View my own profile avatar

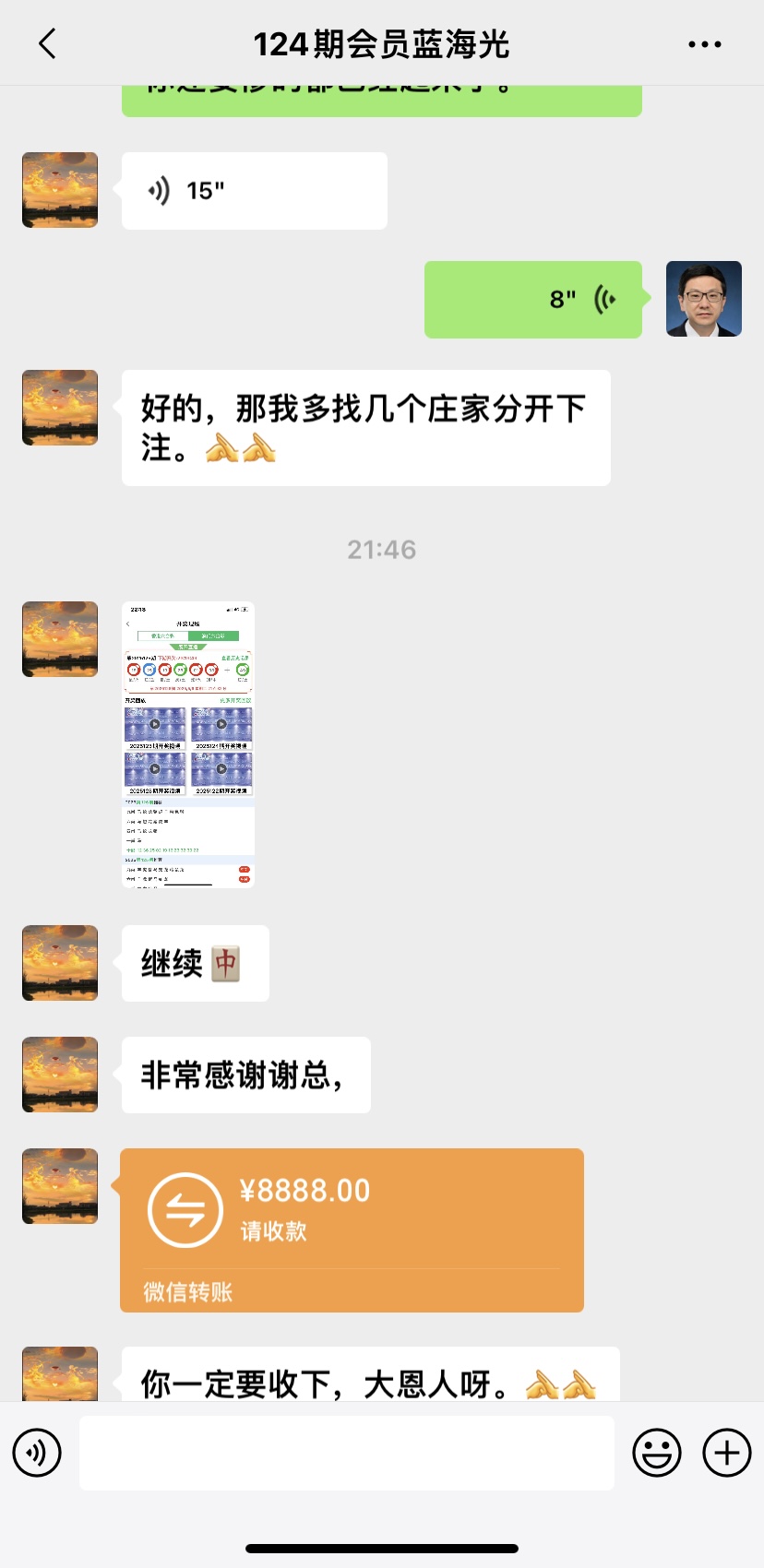(x=704, y=299)
